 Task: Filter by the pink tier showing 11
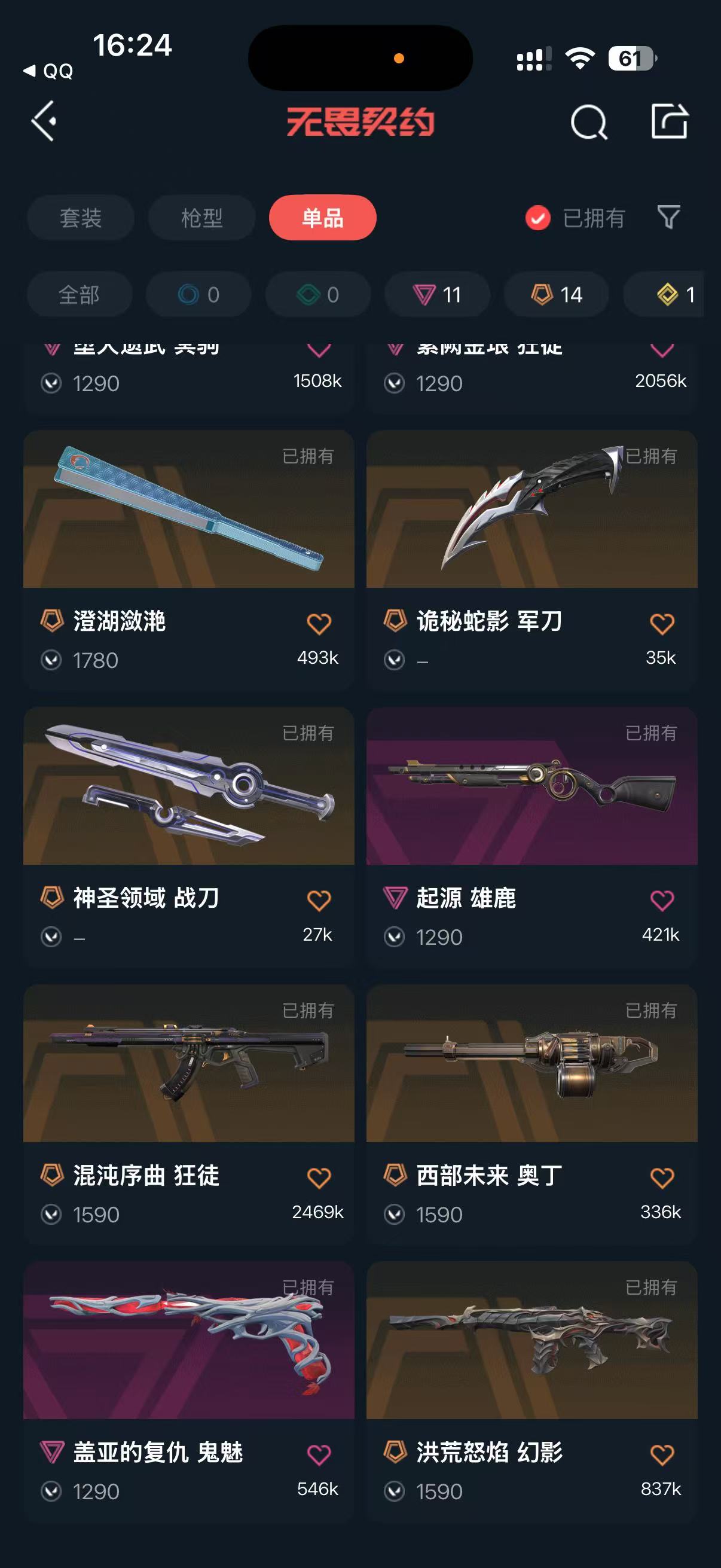coord(437,295)
